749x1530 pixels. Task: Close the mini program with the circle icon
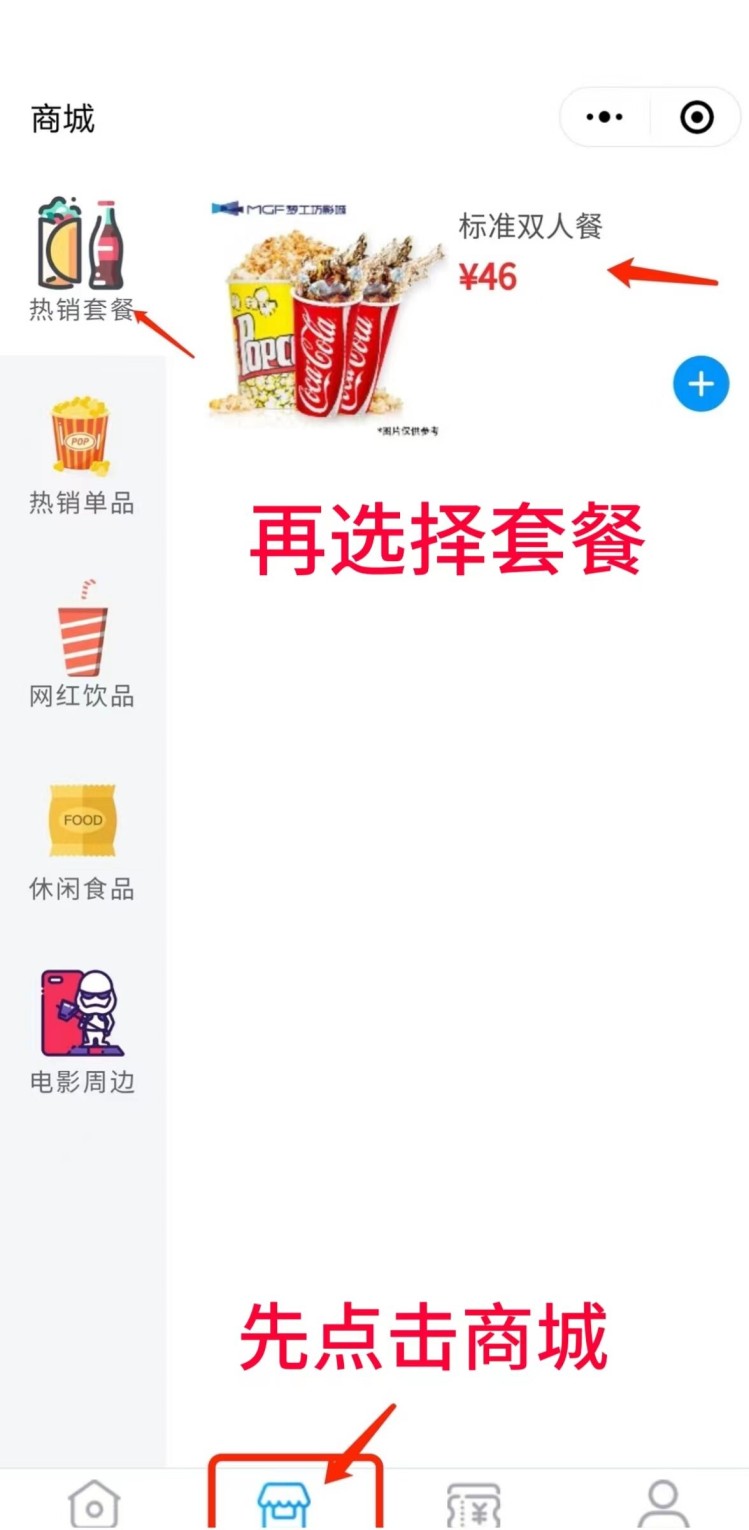(x=696, y=118)
